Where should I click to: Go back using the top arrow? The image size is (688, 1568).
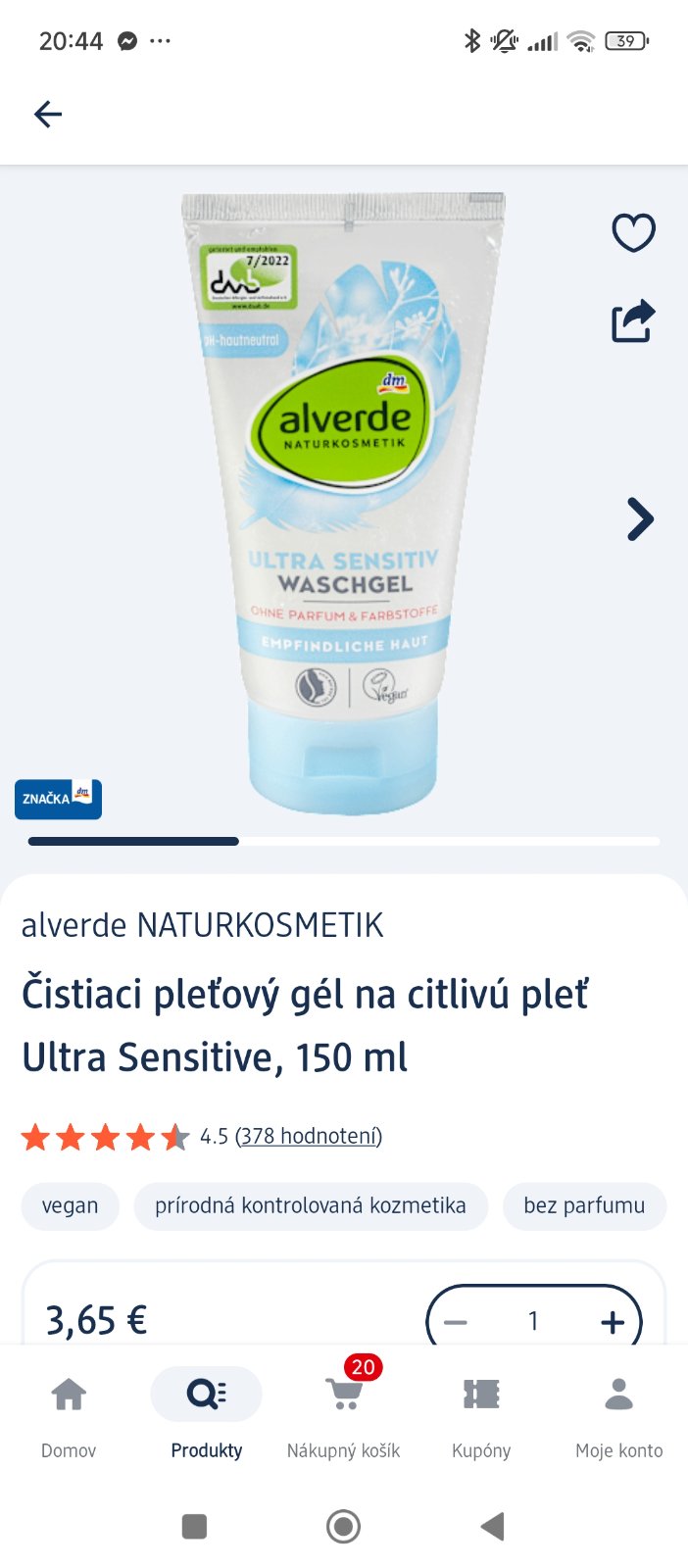coord(47,115)
